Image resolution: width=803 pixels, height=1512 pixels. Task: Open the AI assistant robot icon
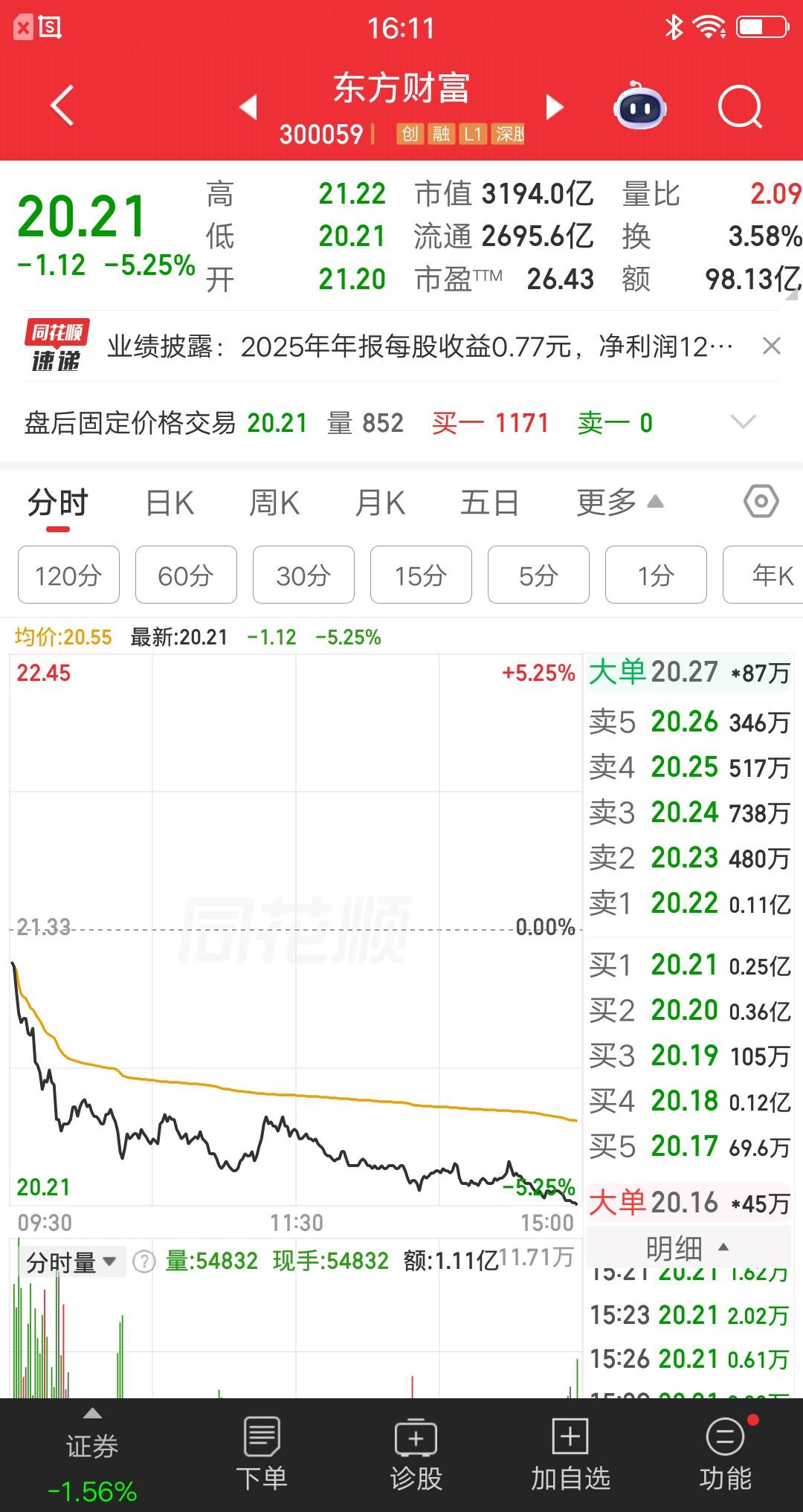click(641, 107)
